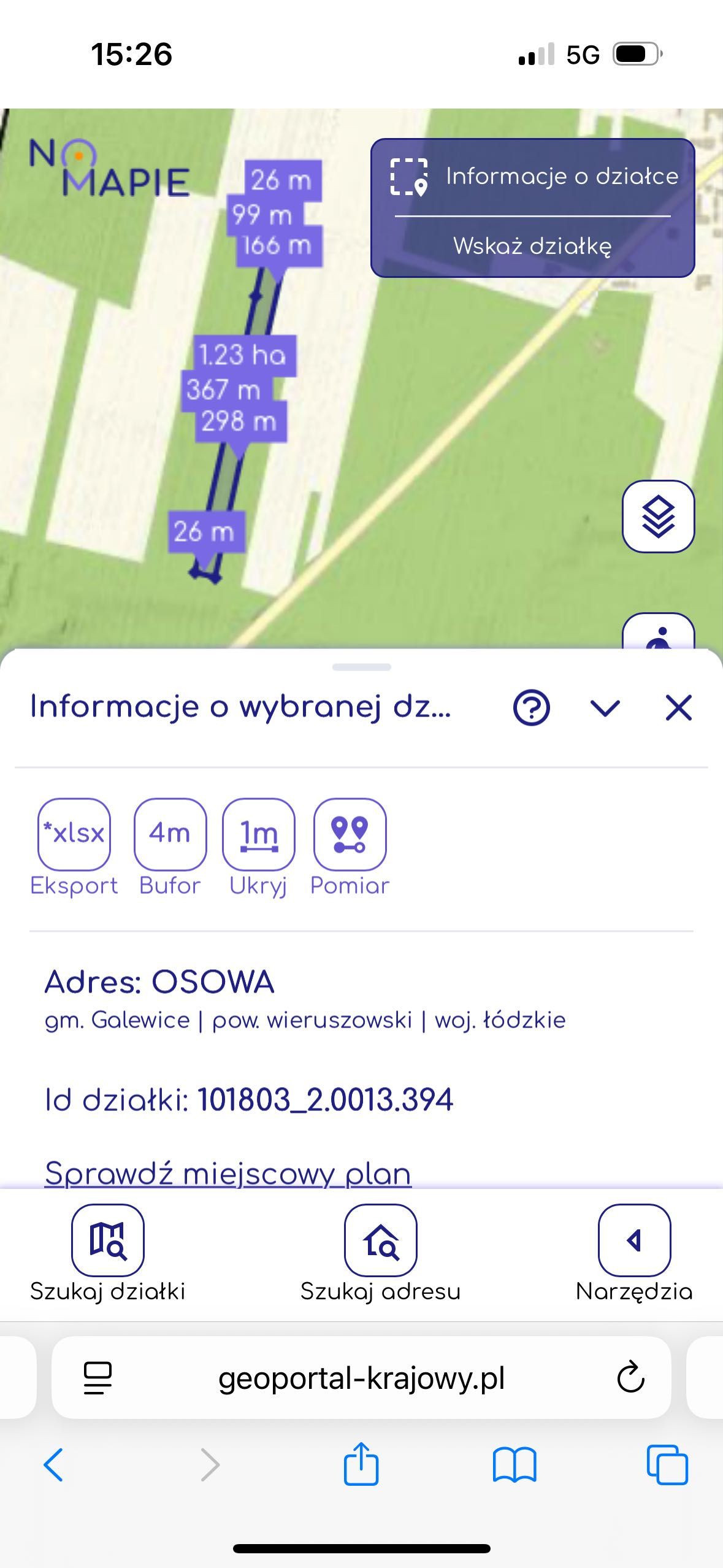Collapse the parcel information panel
Viewport: 723px width, 1568px height.
coord(605,709)
